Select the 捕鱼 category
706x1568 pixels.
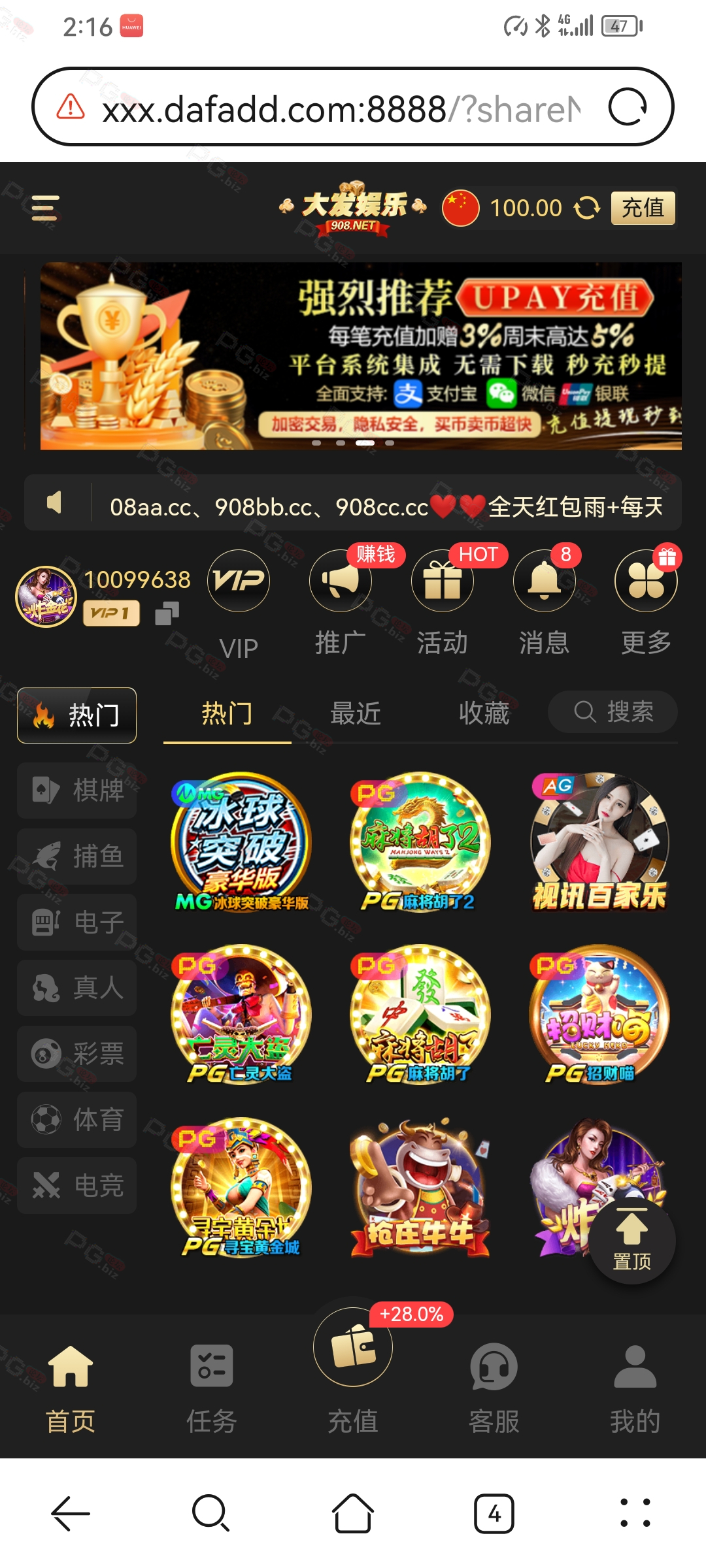click(77, 856)
